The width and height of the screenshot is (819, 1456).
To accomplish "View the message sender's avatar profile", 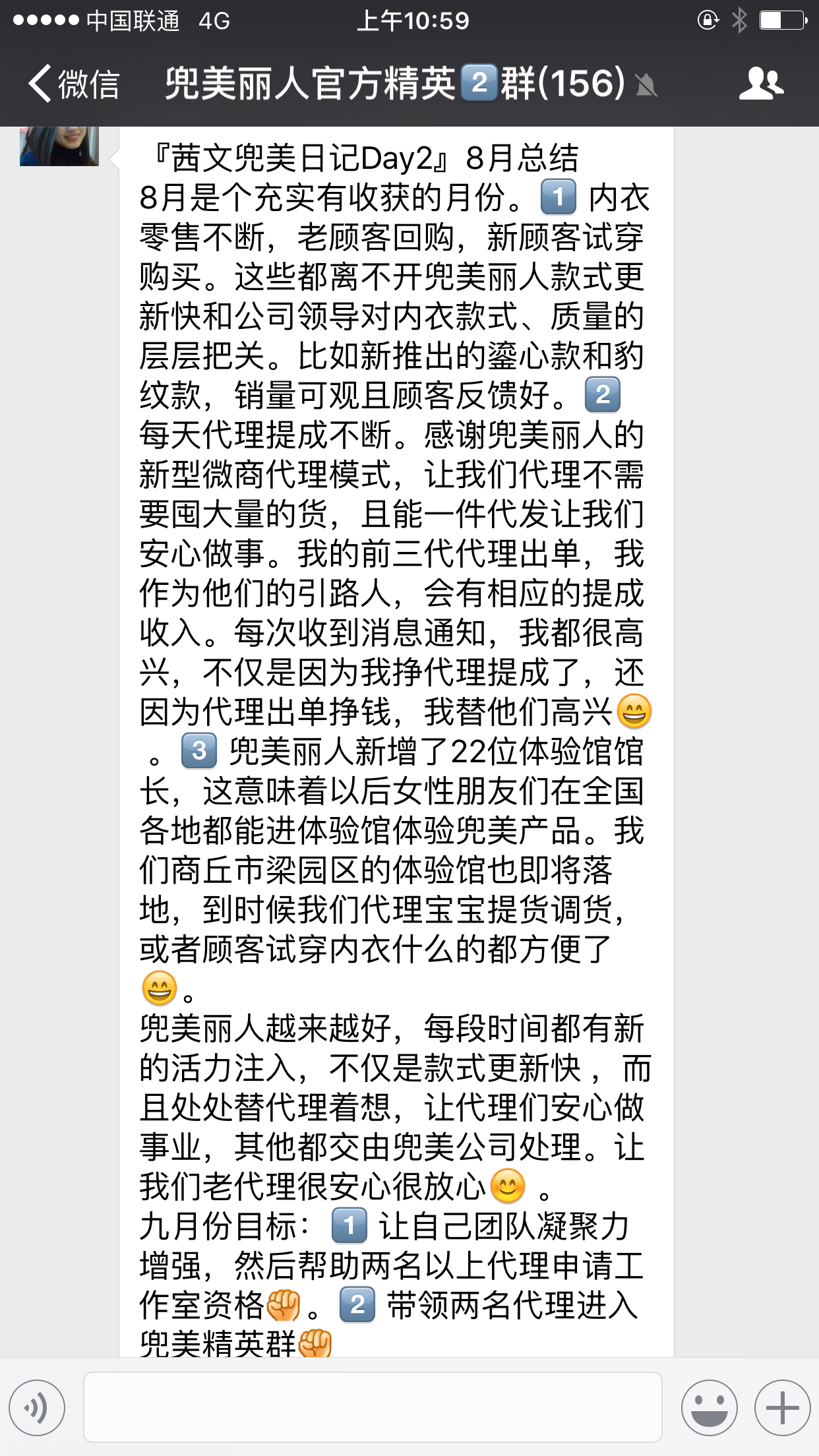I will point(59,146).
